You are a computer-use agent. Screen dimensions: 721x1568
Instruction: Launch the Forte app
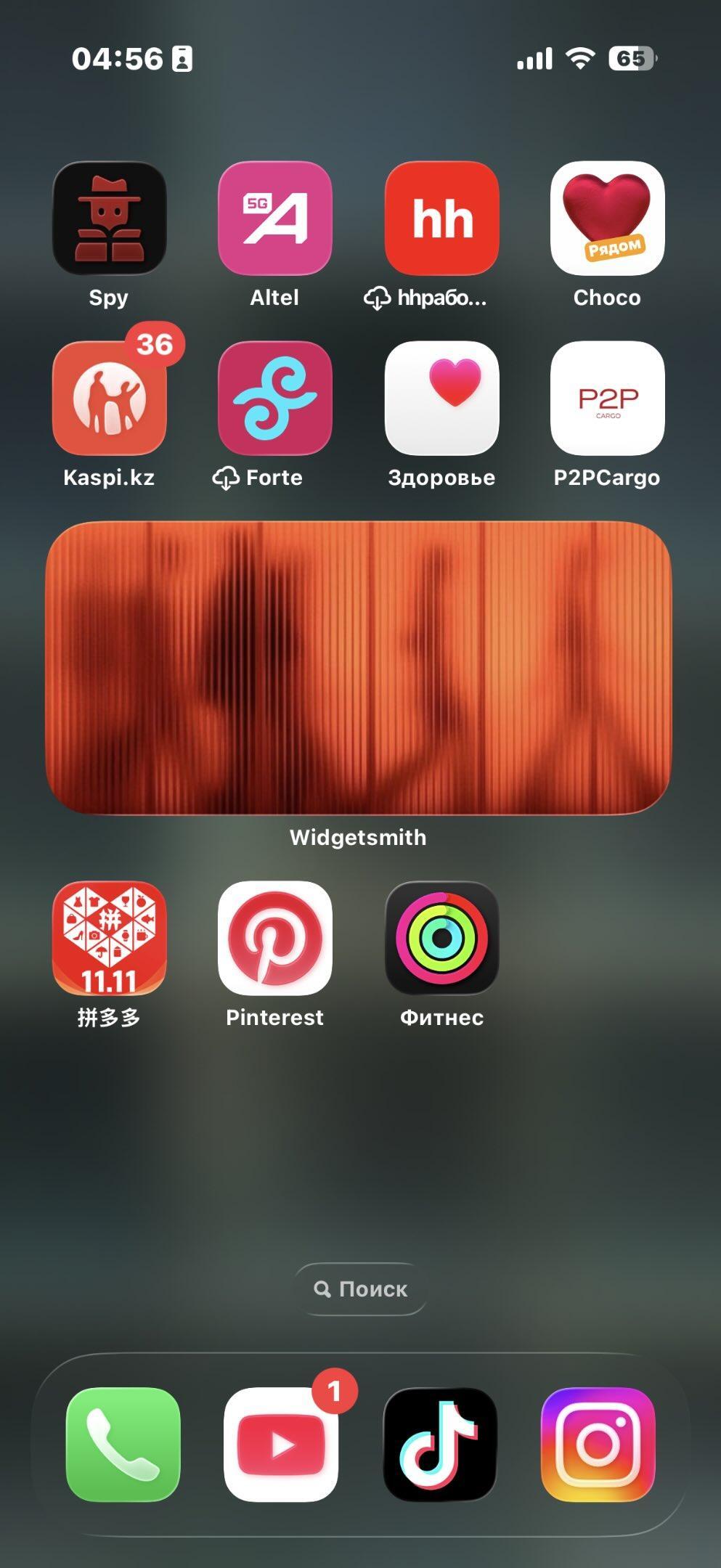tap(274, 398)
